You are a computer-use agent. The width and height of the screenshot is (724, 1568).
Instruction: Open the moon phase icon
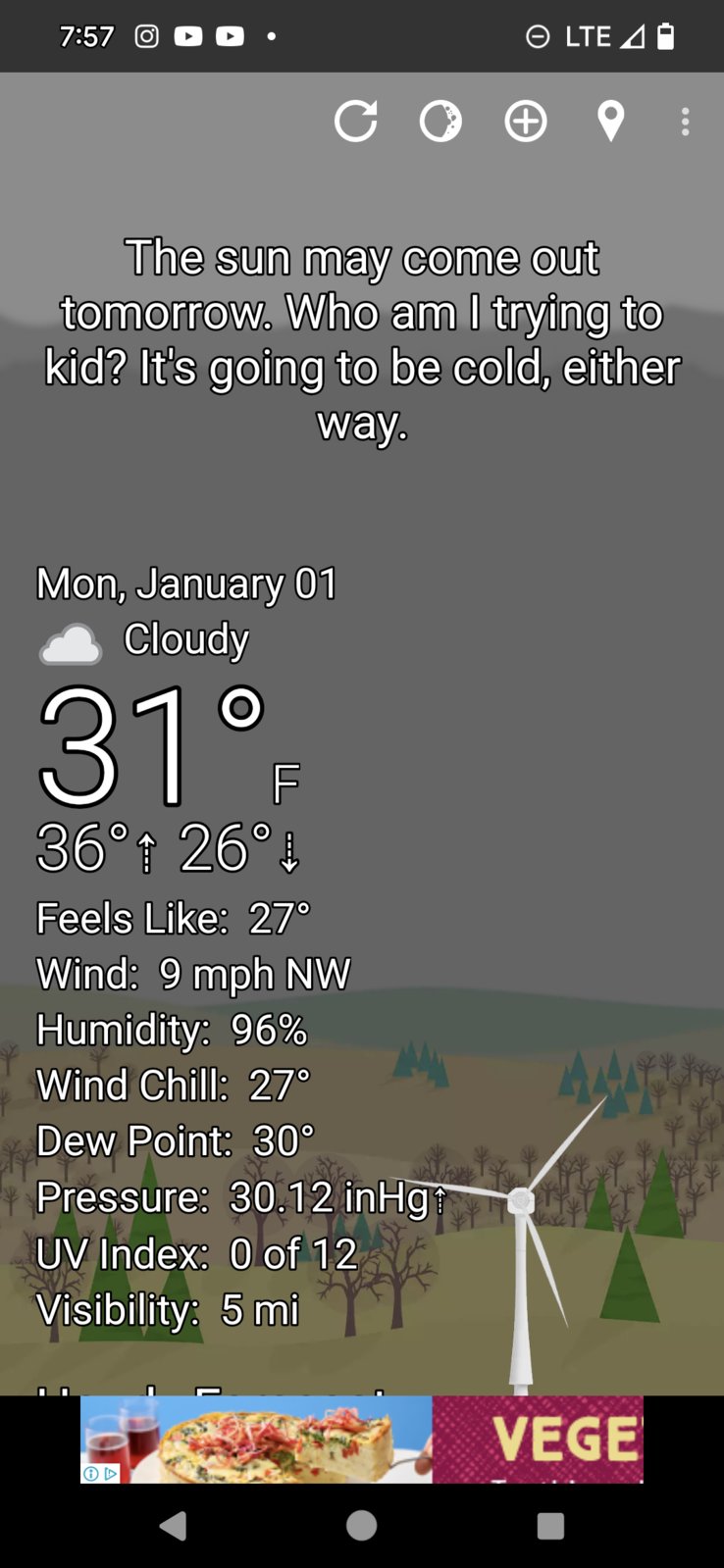click(440, 122)
